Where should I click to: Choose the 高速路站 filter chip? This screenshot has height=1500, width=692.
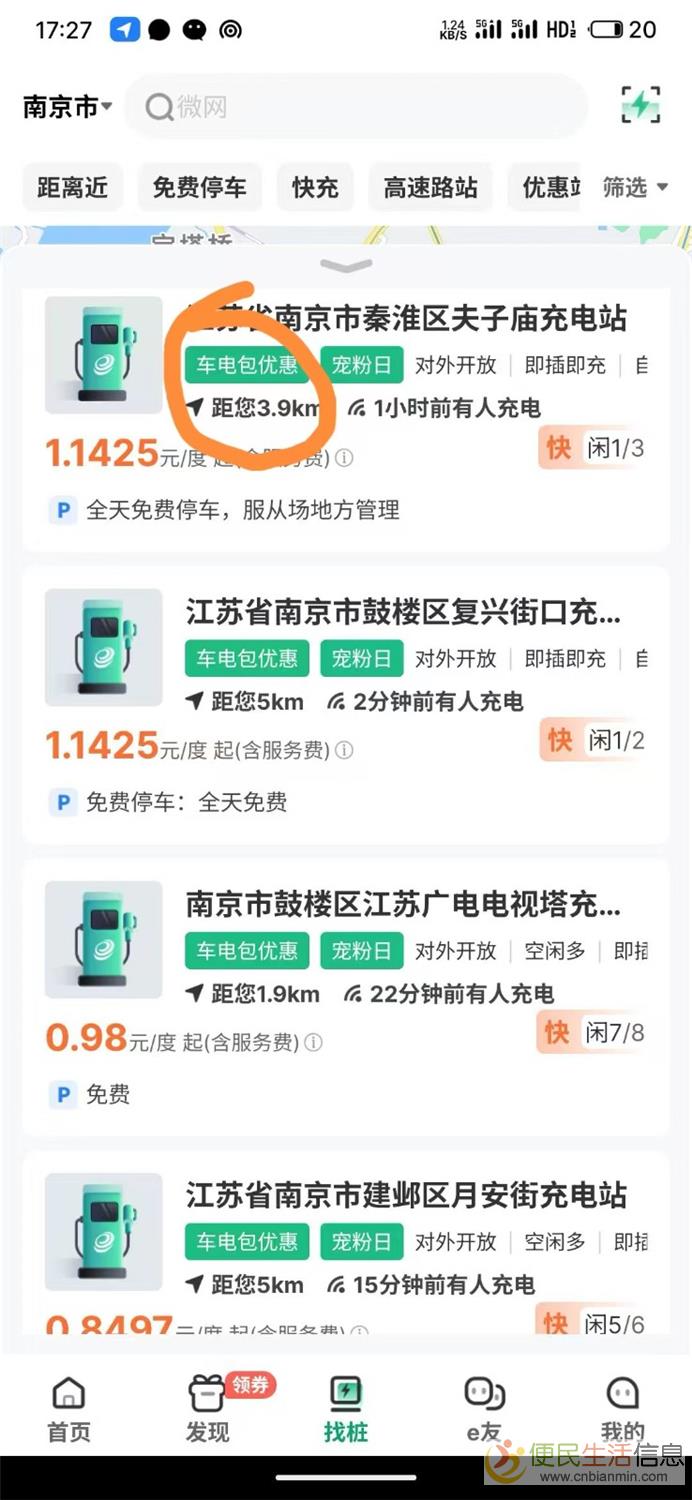tap(430, 187)
